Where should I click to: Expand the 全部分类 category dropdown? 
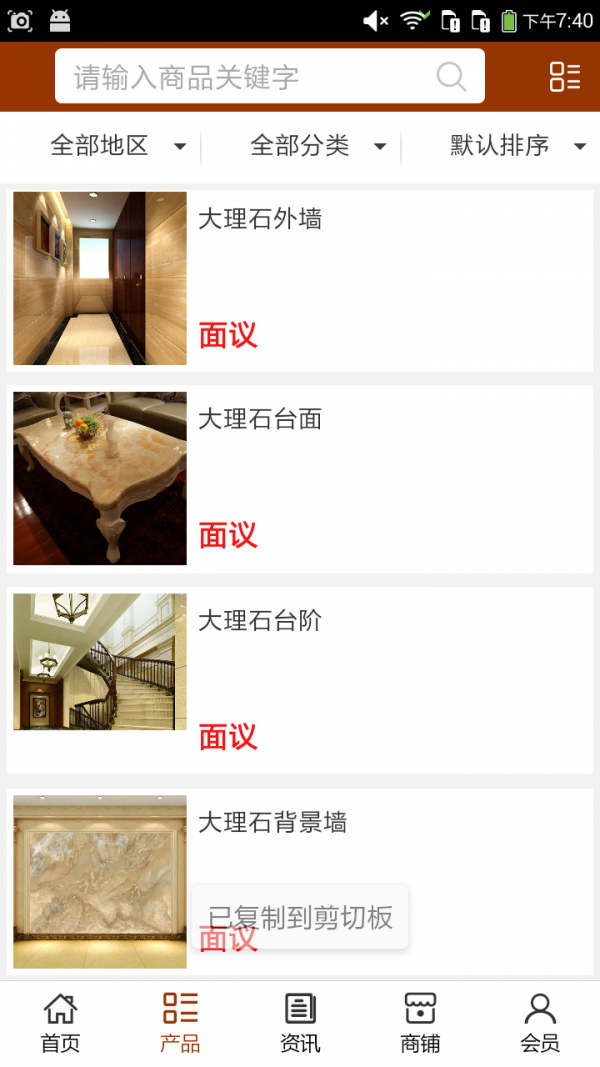(318, 146)
